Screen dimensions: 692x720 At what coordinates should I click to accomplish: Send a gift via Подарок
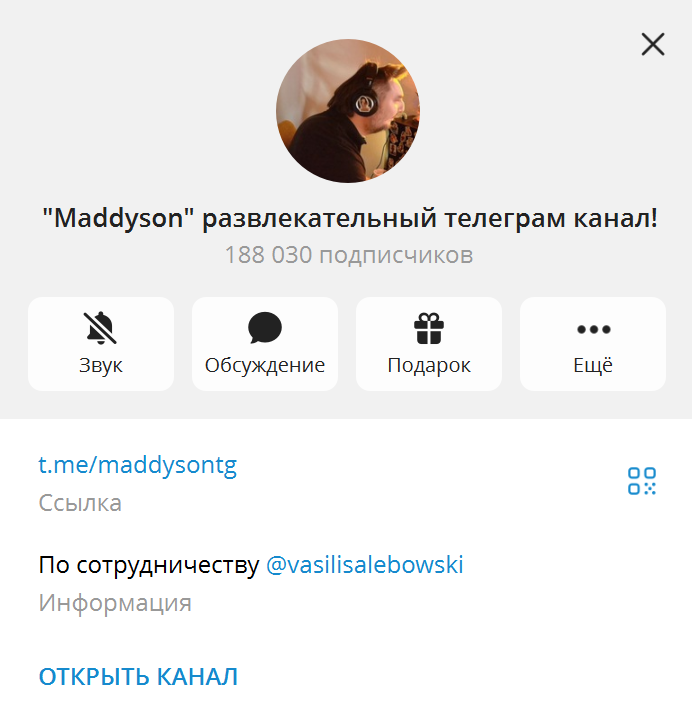tap(429, 344)
